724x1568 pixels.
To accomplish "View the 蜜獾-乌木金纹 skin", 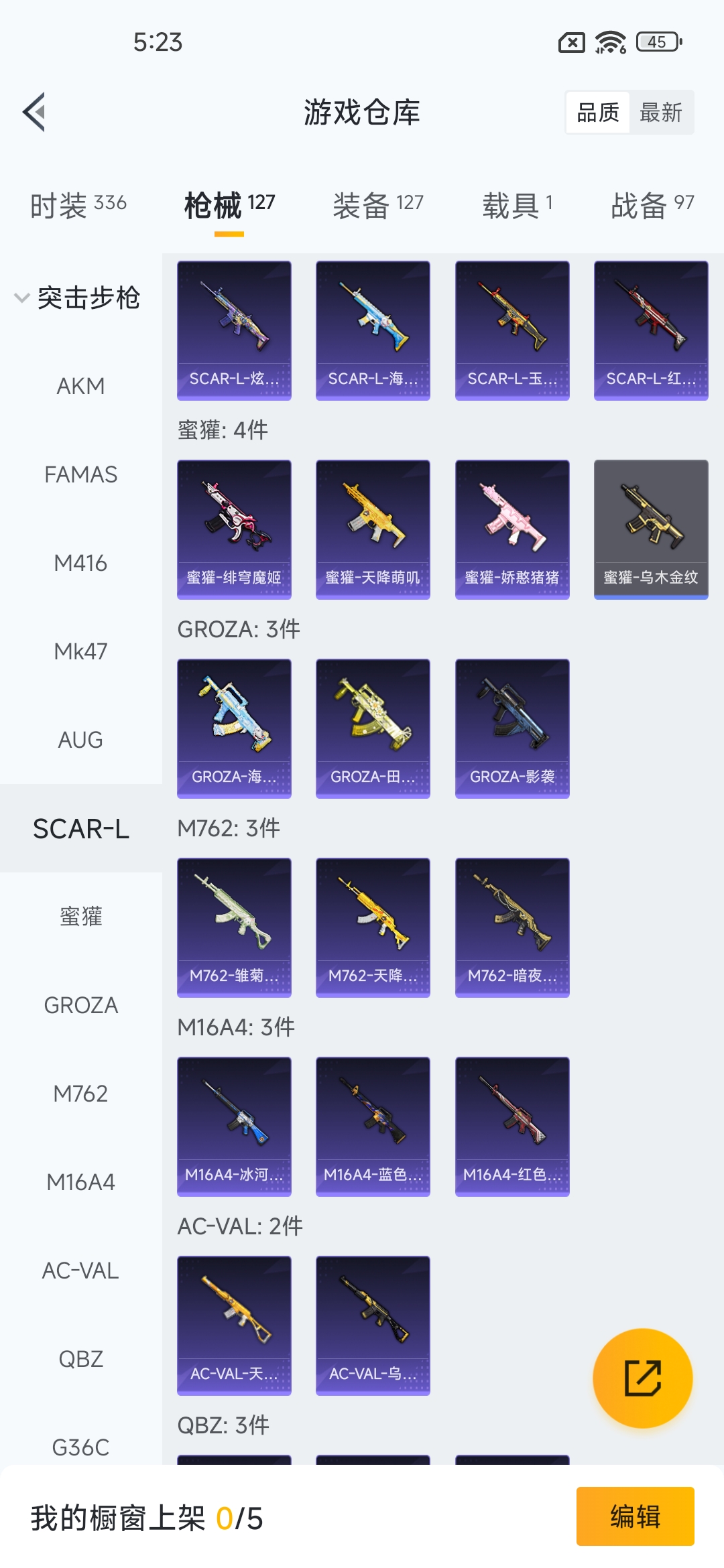I will point(651,529).
